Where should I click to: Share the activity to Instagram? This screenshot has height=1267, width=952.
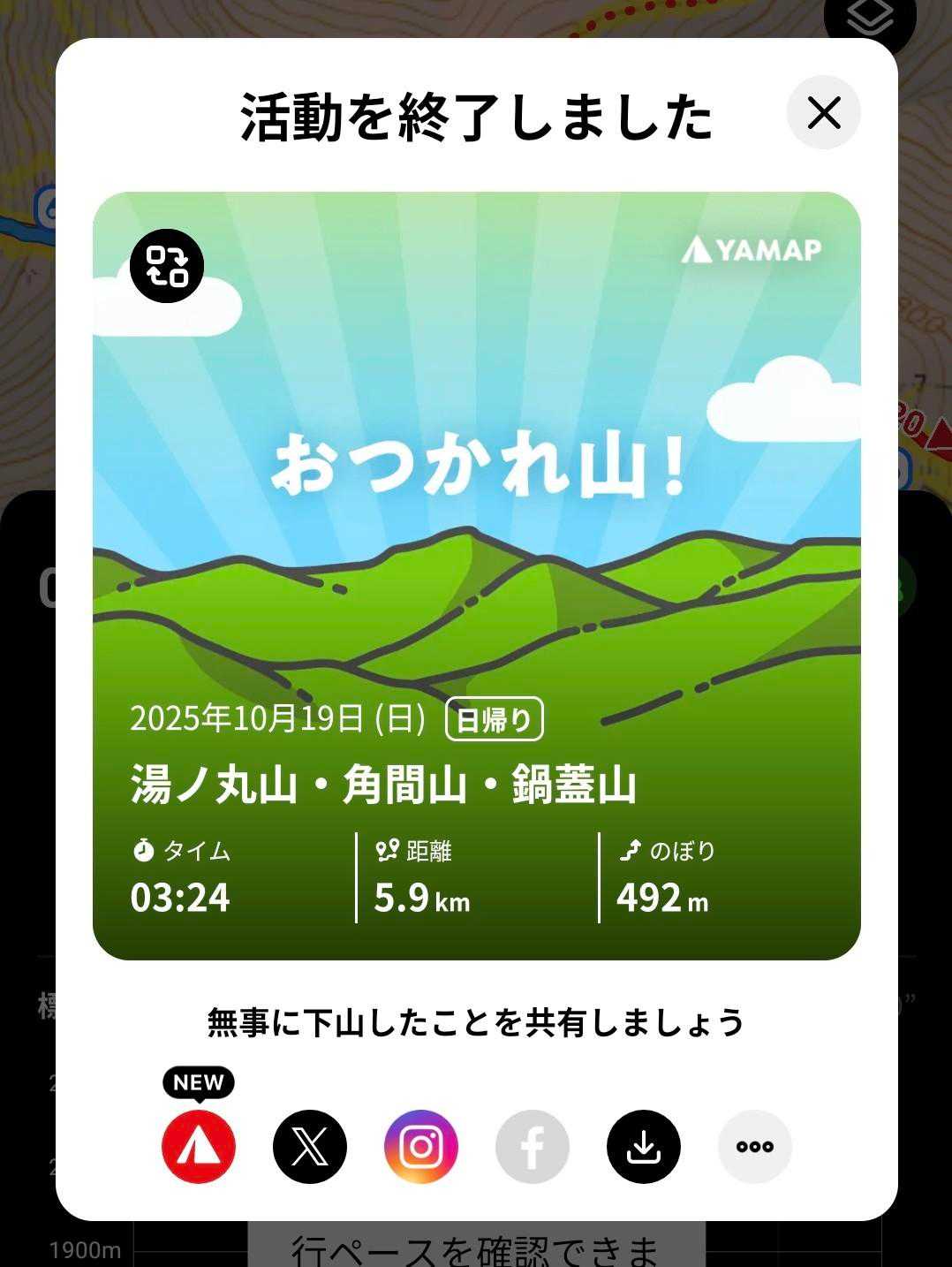tap(421, 1147)
